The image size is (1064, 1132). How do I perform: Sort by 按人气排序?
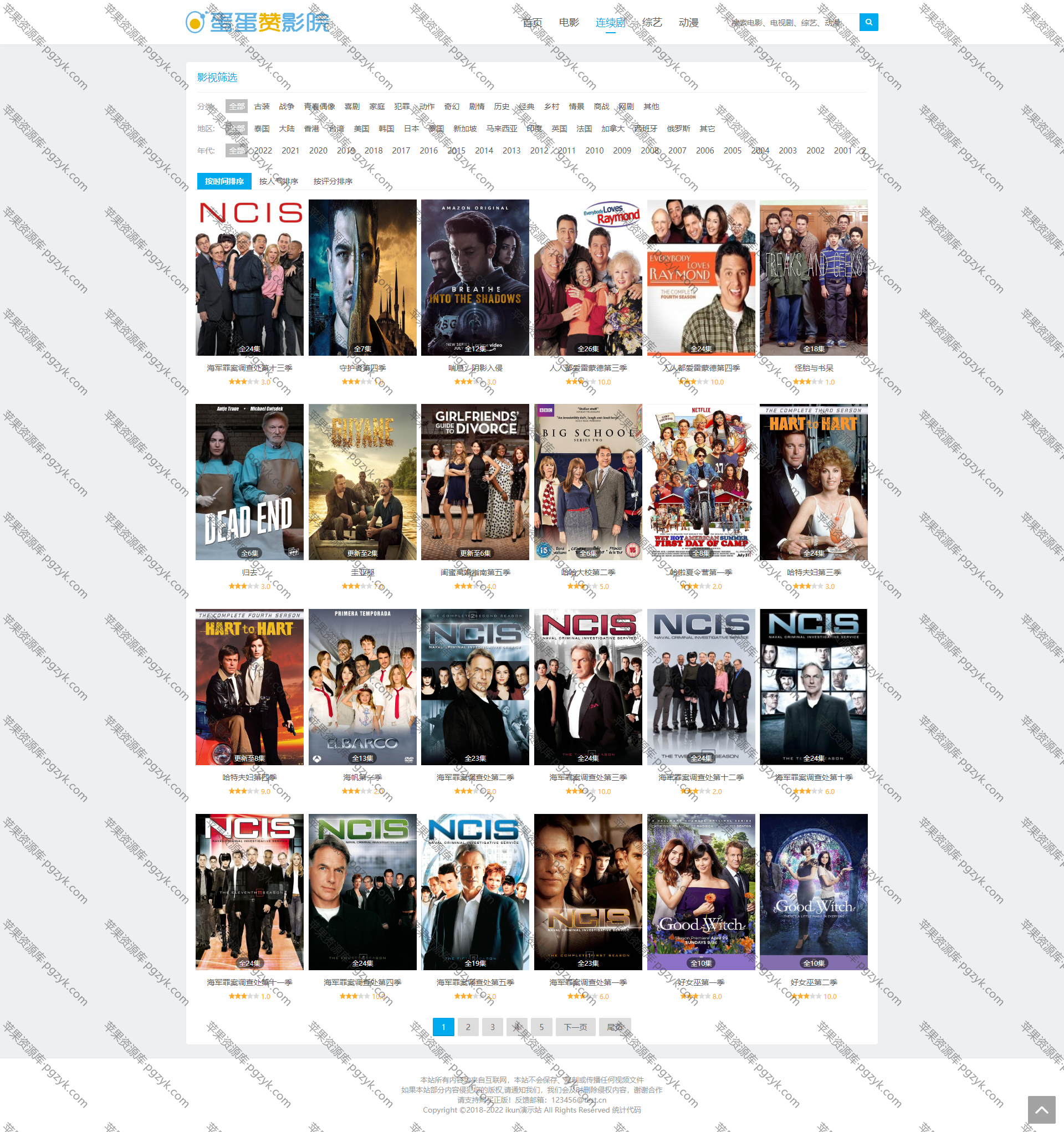pyautogui.click(x=279, y=181)
